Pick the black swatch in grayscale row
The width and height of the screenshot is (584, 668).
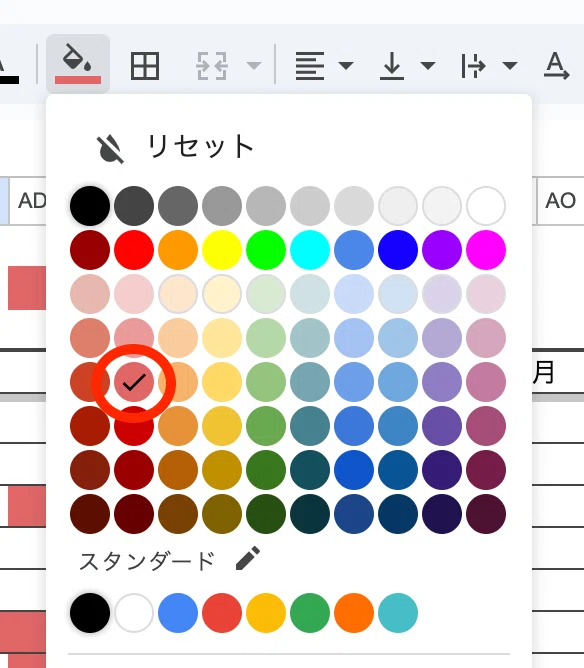tap(90, 206)
